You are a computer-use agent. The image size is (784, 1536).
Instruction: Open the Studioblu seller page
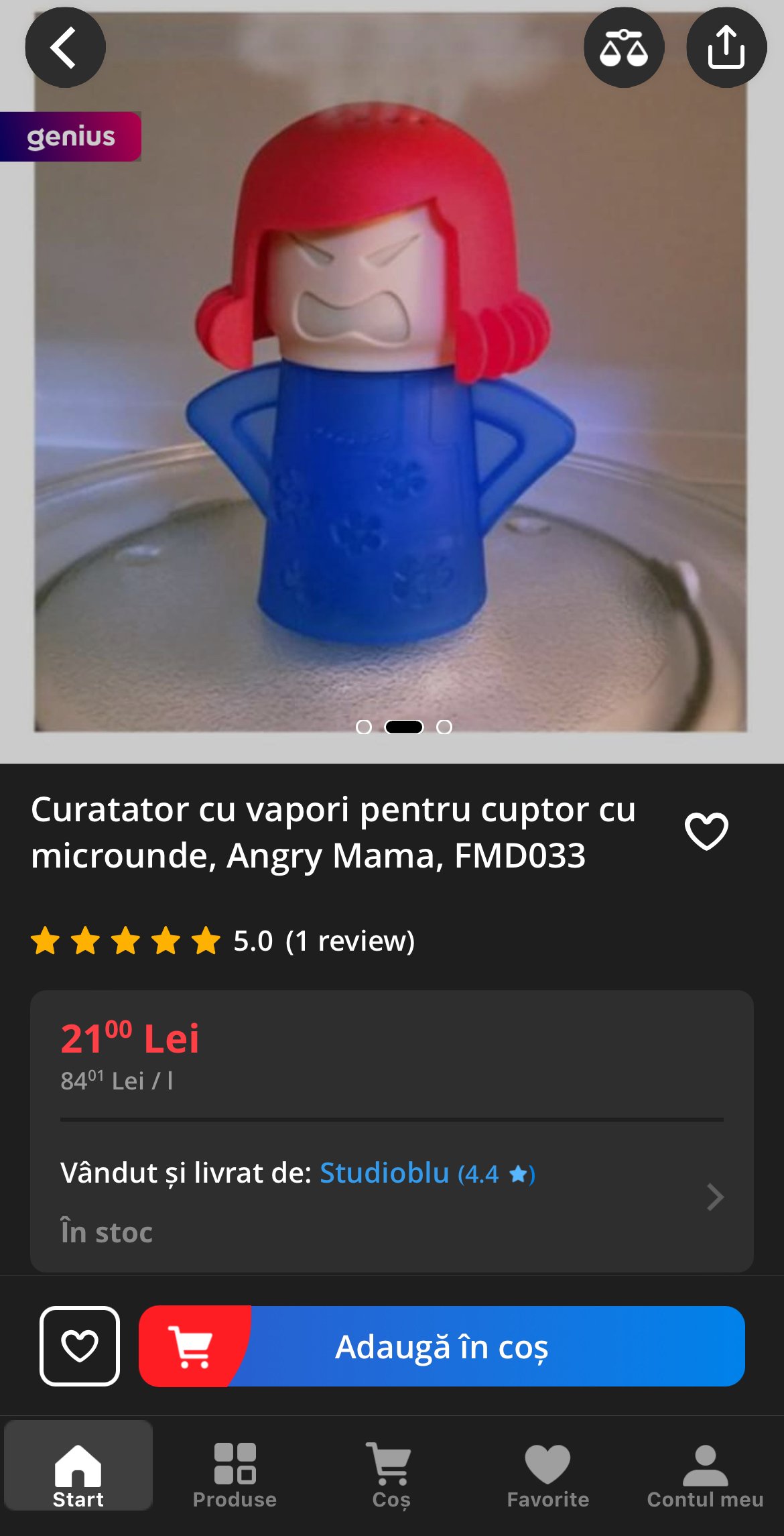click(x=384, y=1173)
